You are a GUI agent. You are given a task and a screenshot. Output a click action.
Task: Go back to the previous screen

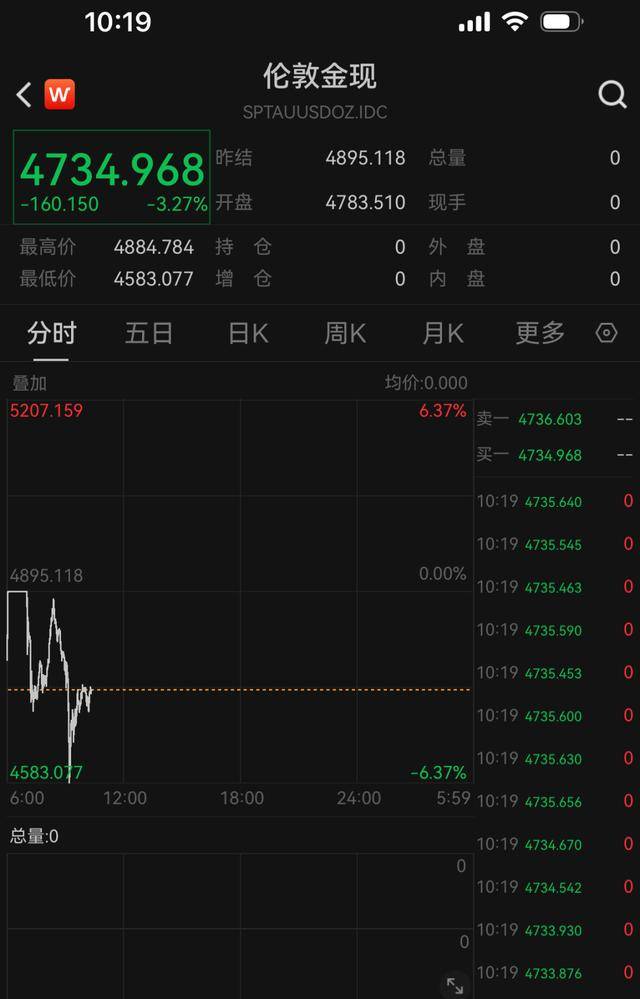(24, 95)
